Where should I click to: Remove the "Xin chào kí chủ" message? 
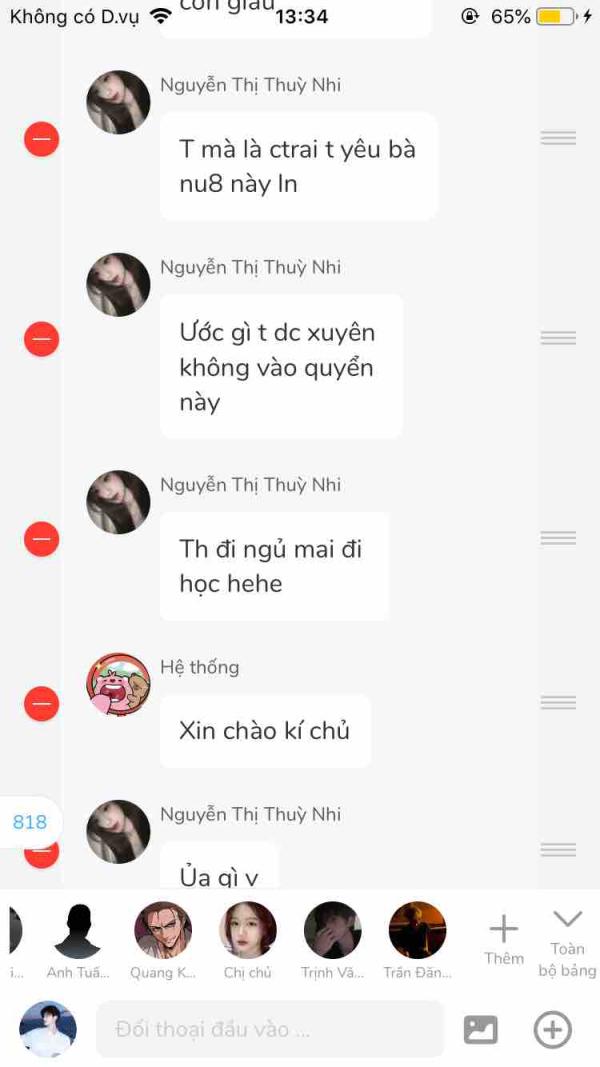pyautogui.click(x=41, y=704)
